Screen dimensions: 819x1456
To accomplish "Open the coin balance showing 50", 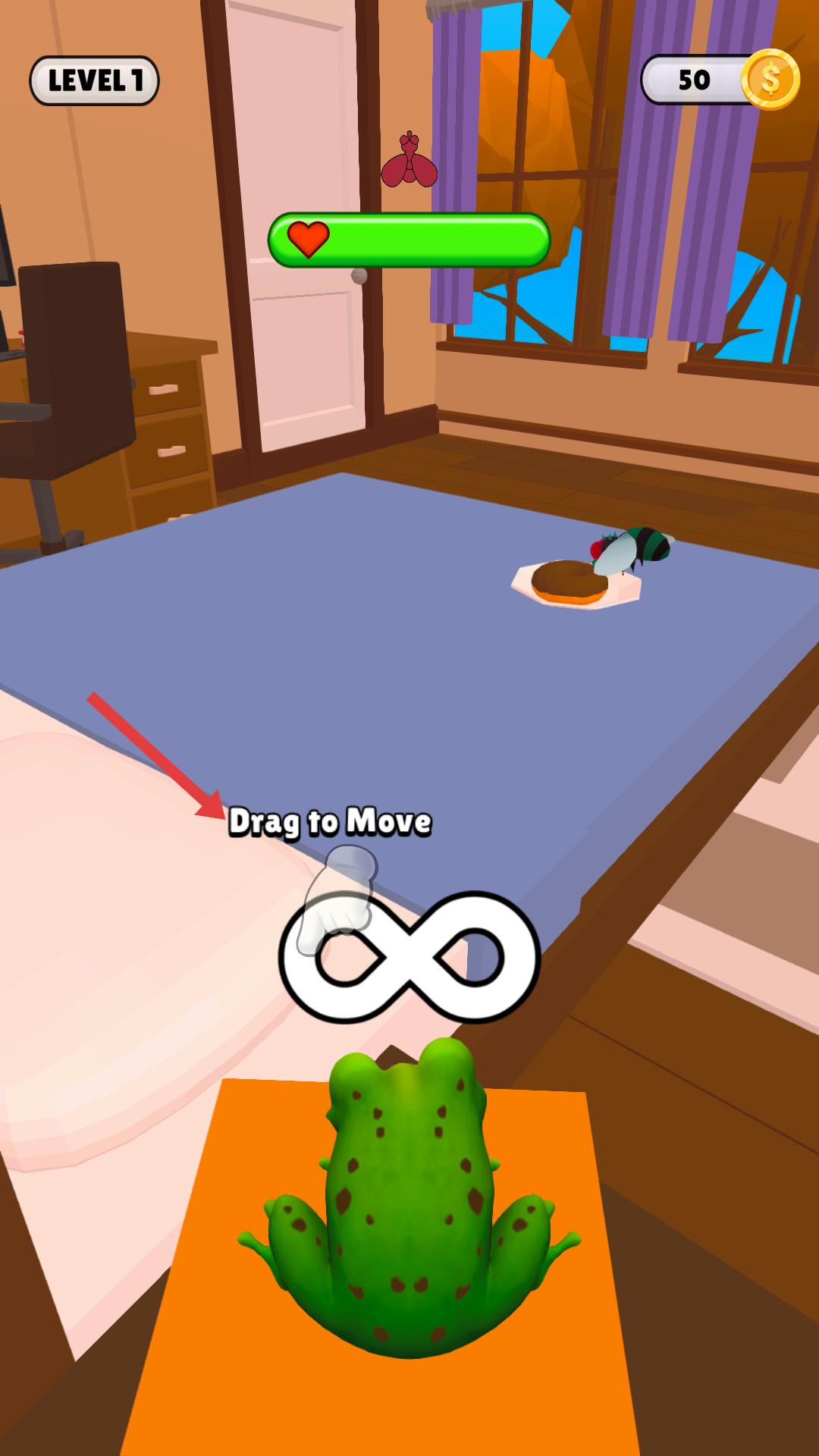I will [x=719, y=80].
